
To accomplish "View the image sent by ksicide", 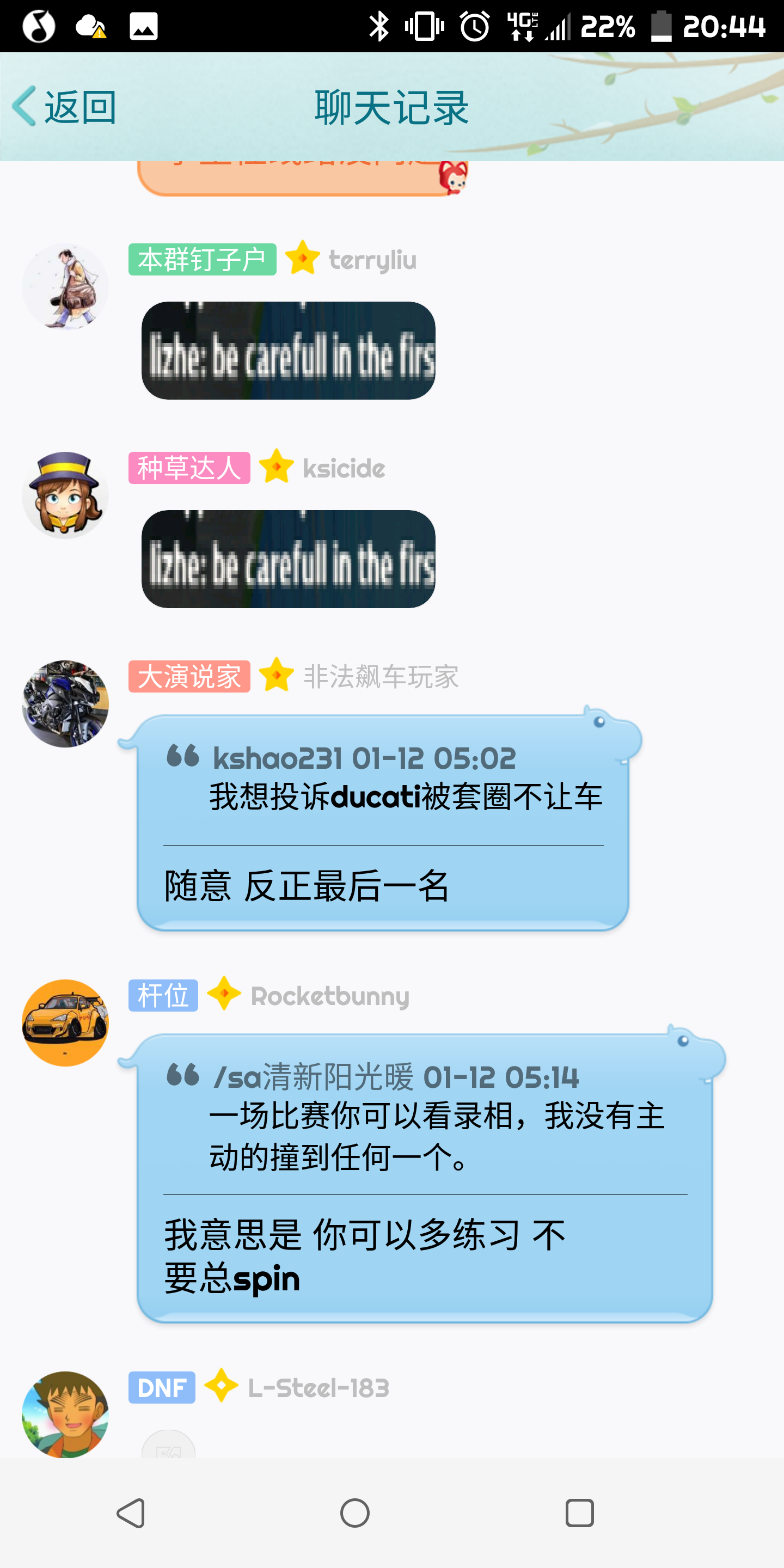I will click(288, 559).
